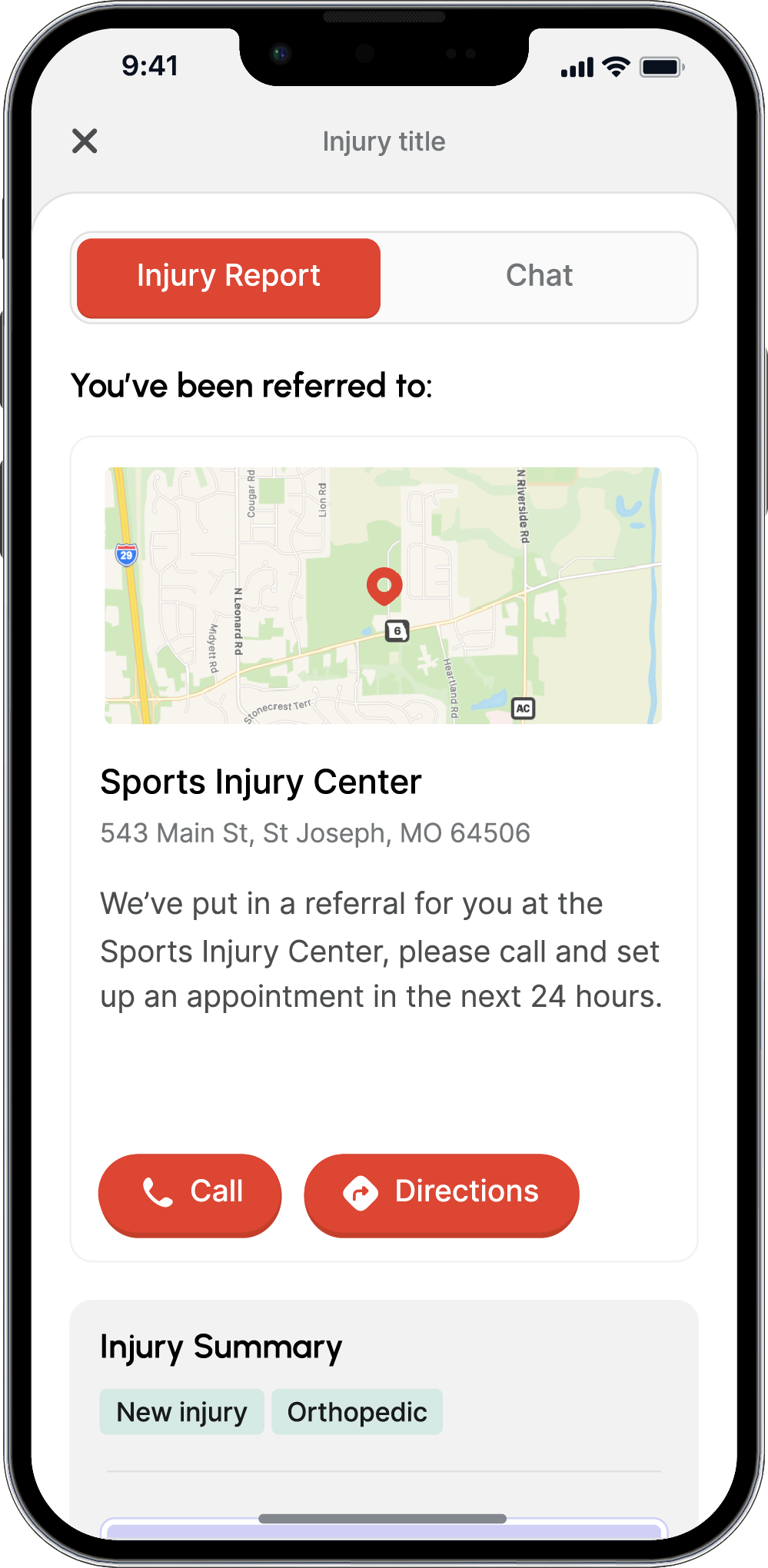Toggle the Orthopedic tag
The width and height of the screenshot is (768, 1568).
357,1411
